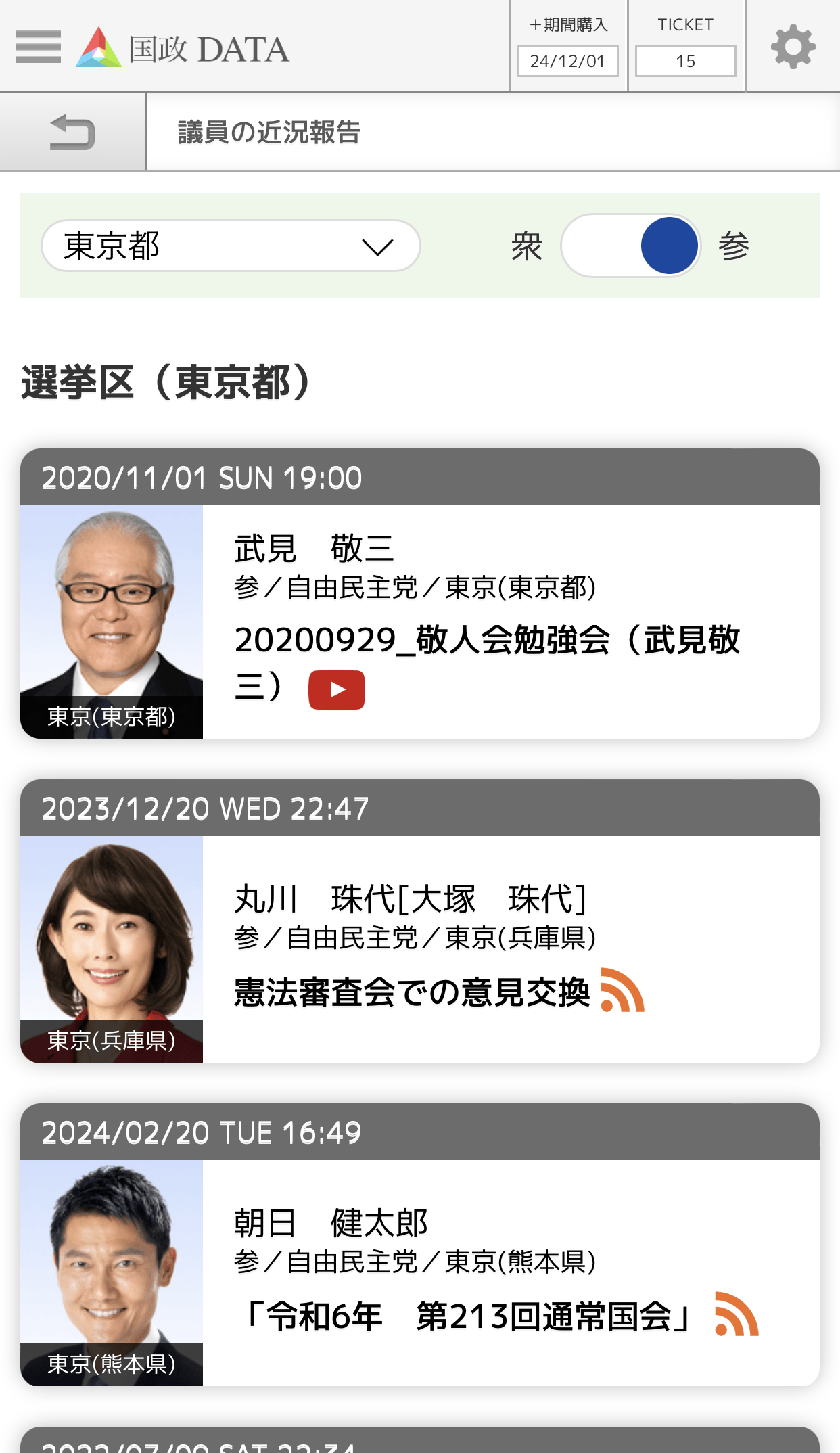Open the TICKET counter button
The image size is (840, 1453).
(x=686, y=46)
